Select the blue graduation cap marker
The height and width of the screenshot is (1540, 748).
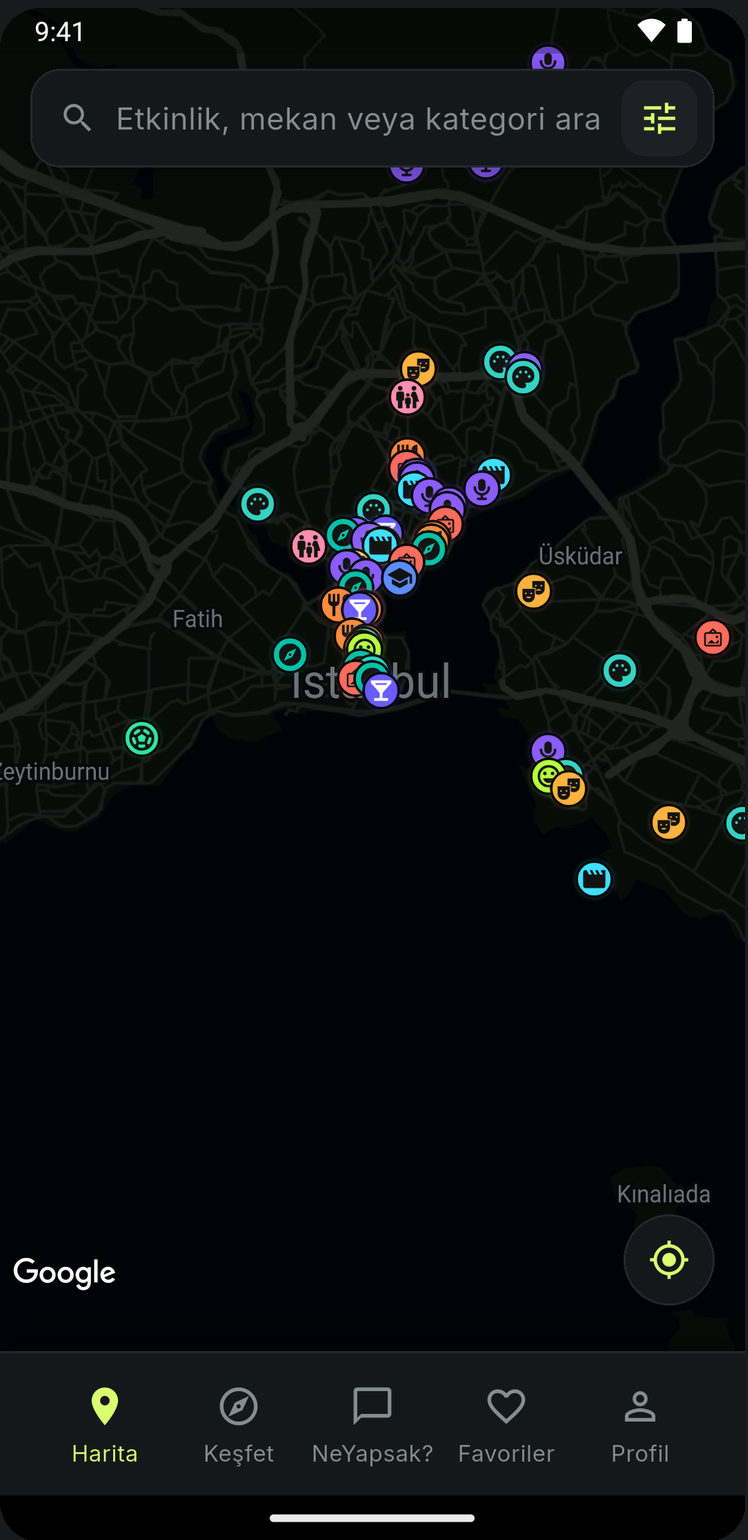coord(399,578)
